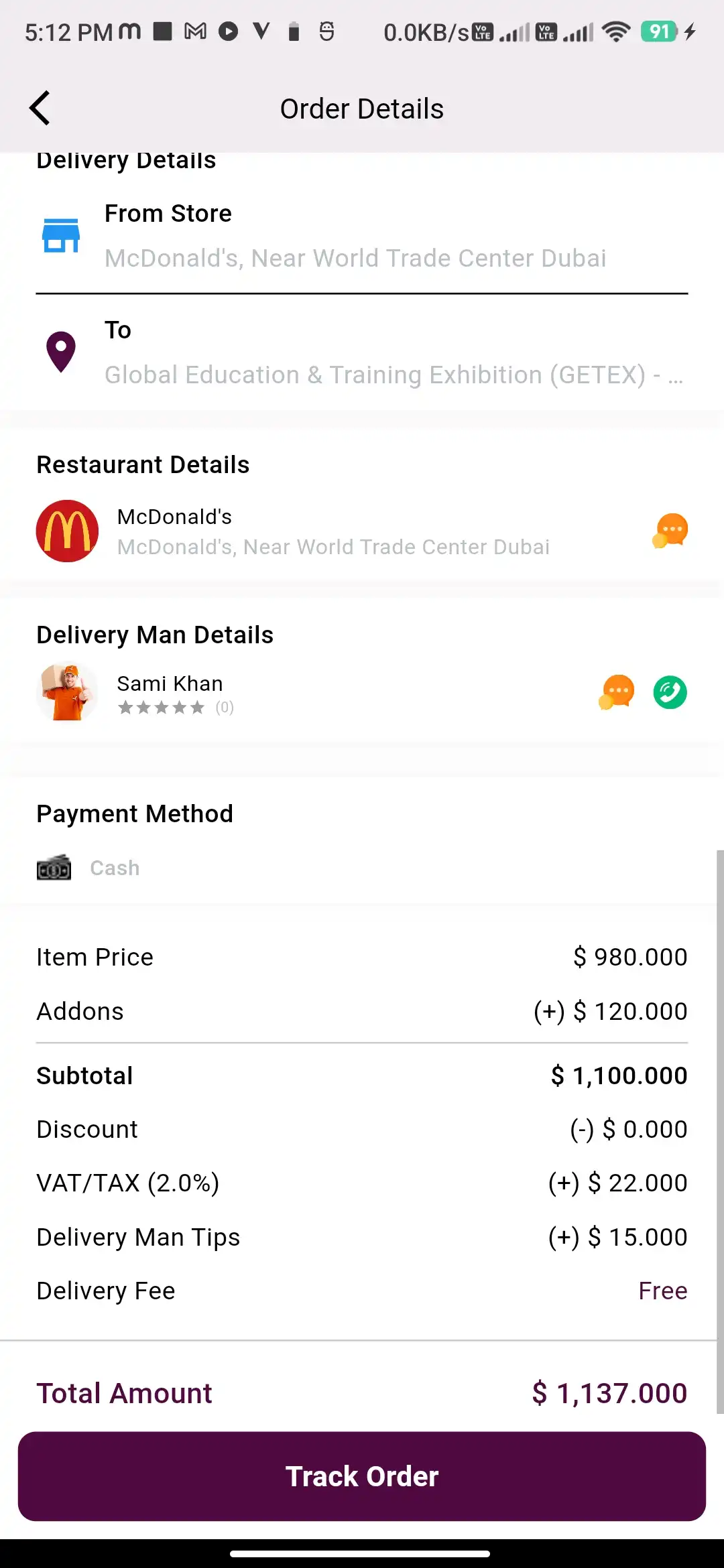Select the cash payment method icon

(x=54, y=867)
